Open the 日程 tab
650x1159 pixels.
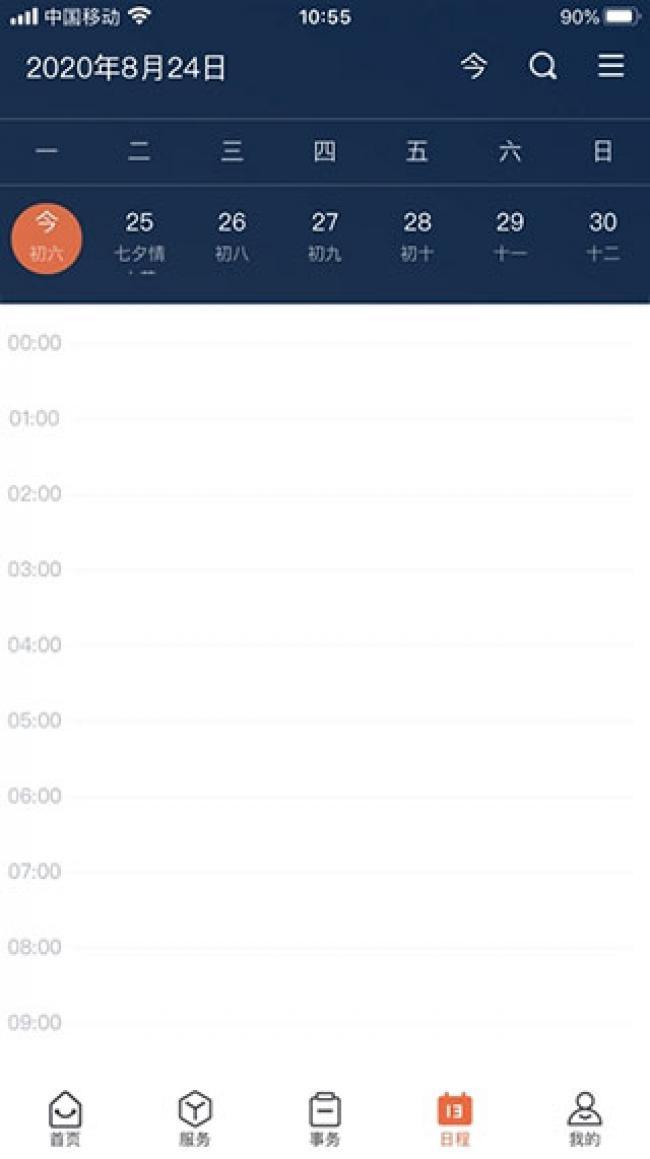pyautogui.click(x=455, y=1119)
